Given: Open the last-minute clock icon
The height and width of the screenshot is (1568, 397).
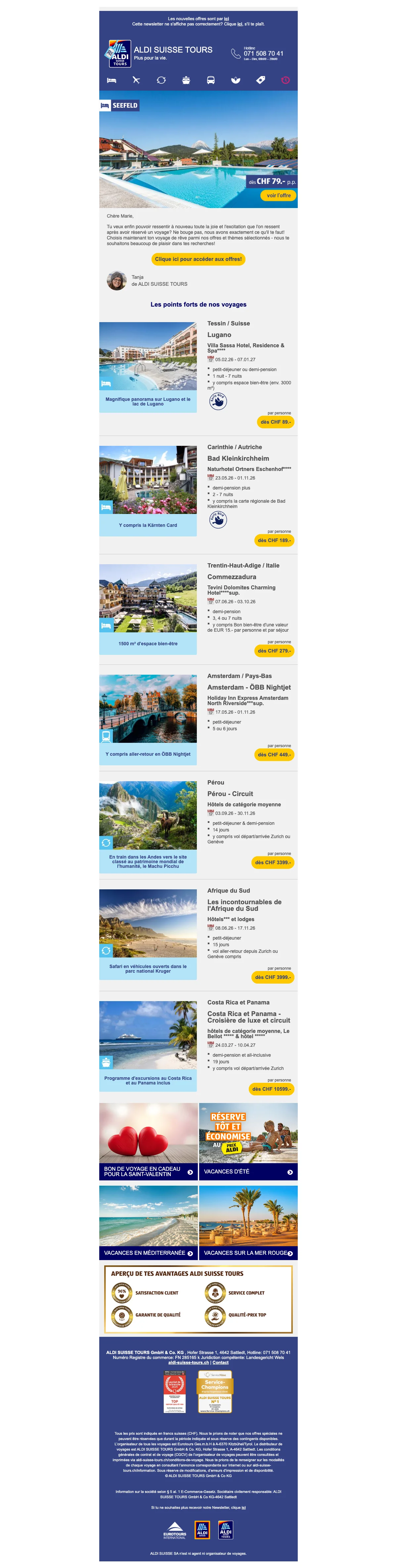Looking at the screenshot, I should (285, 80).
